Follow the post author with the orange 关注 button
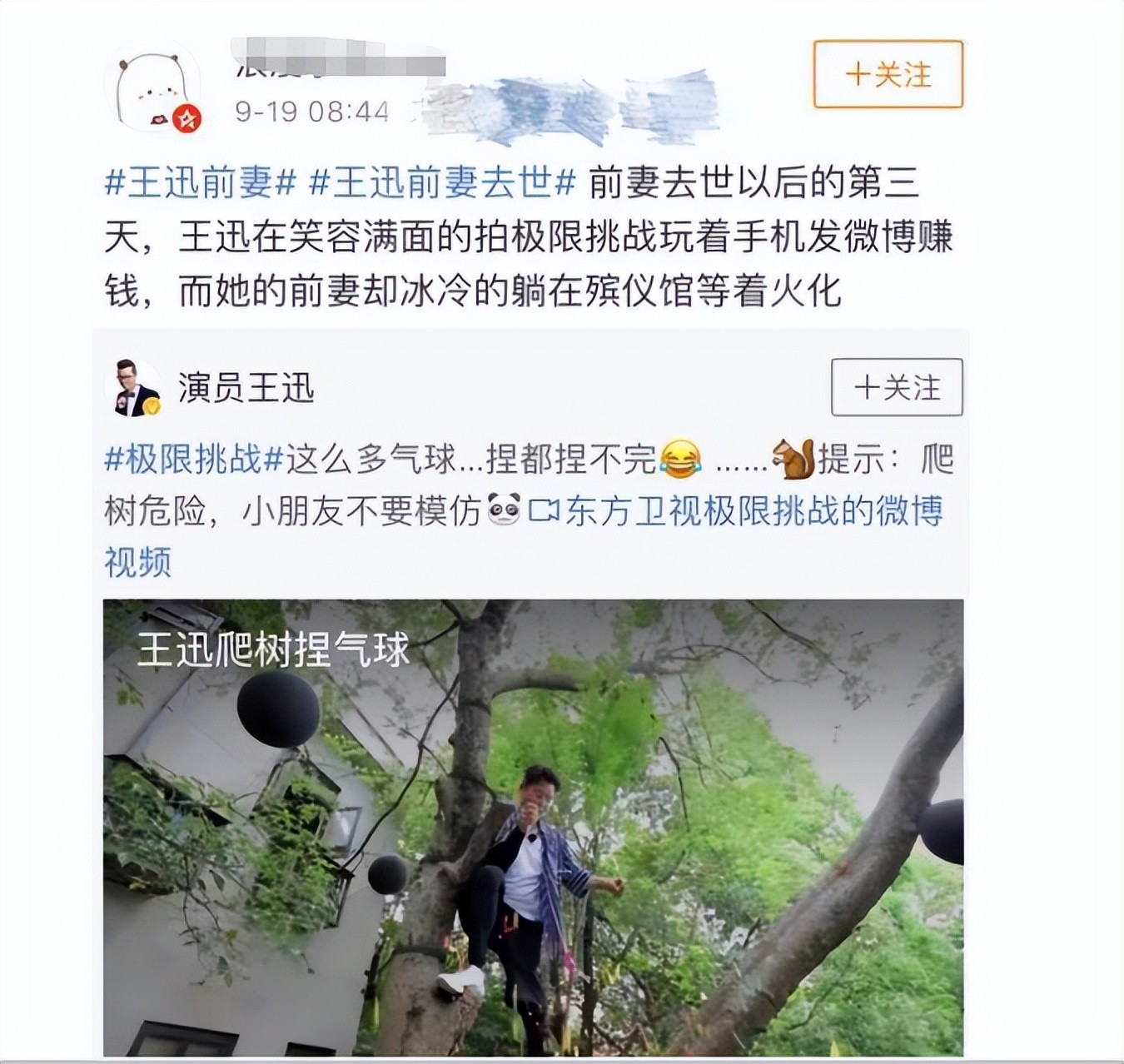The image size is (1124, 1064). tap(888, 75)
